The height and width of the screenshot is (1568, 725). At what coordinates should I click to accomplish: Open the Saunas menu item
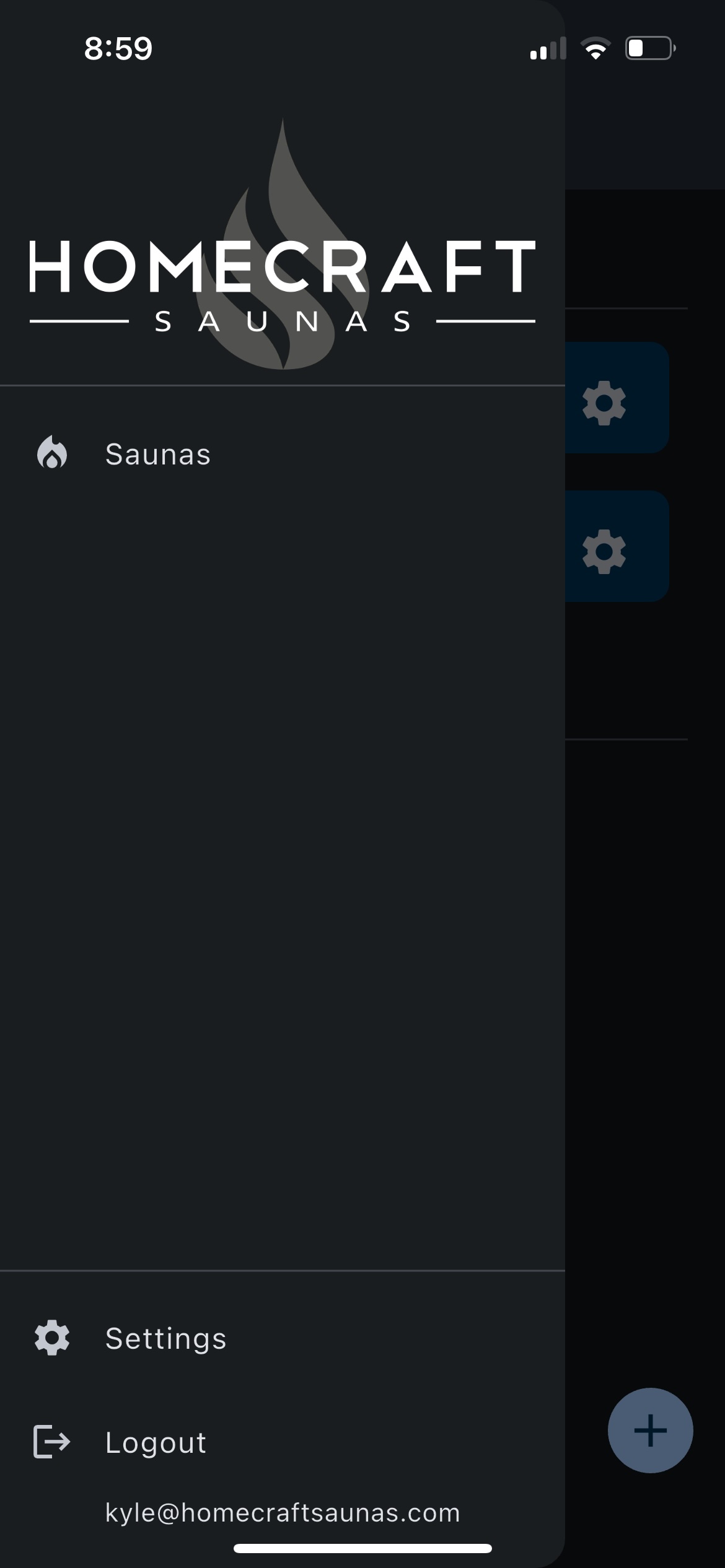[x=158, y=454]
